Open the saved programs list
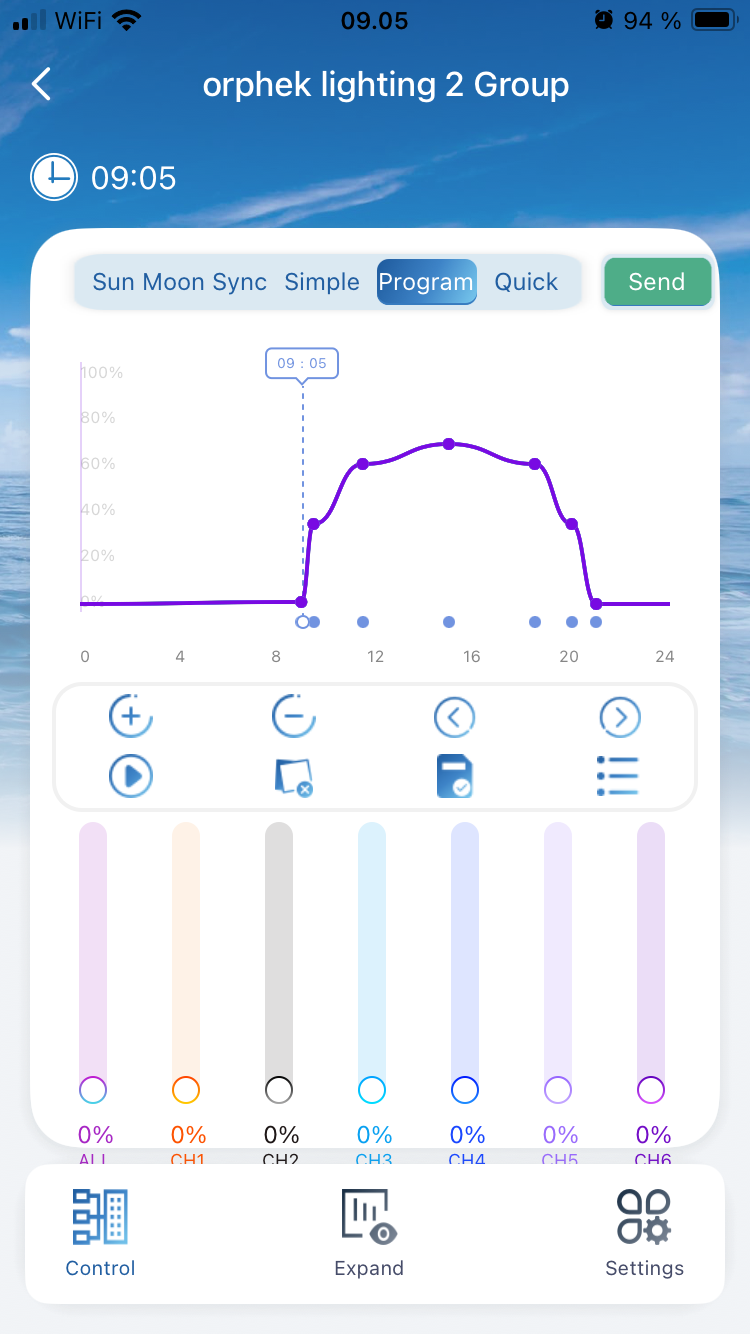This screenshot has height=1334, width=750. [x=618, y=776]
